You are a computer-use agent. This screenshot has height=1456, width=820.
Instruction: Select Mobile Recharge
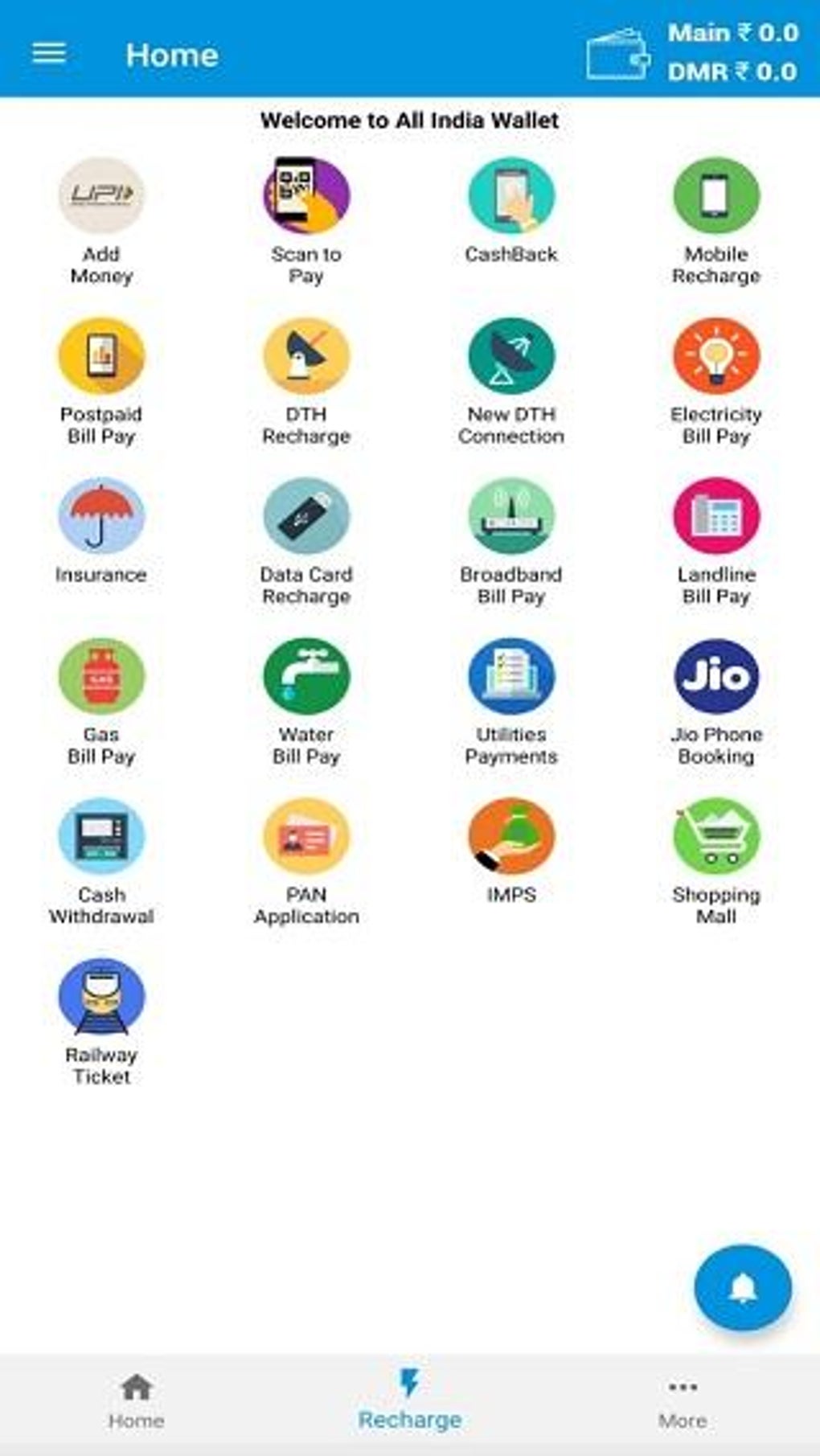click(x=715, y=196)
